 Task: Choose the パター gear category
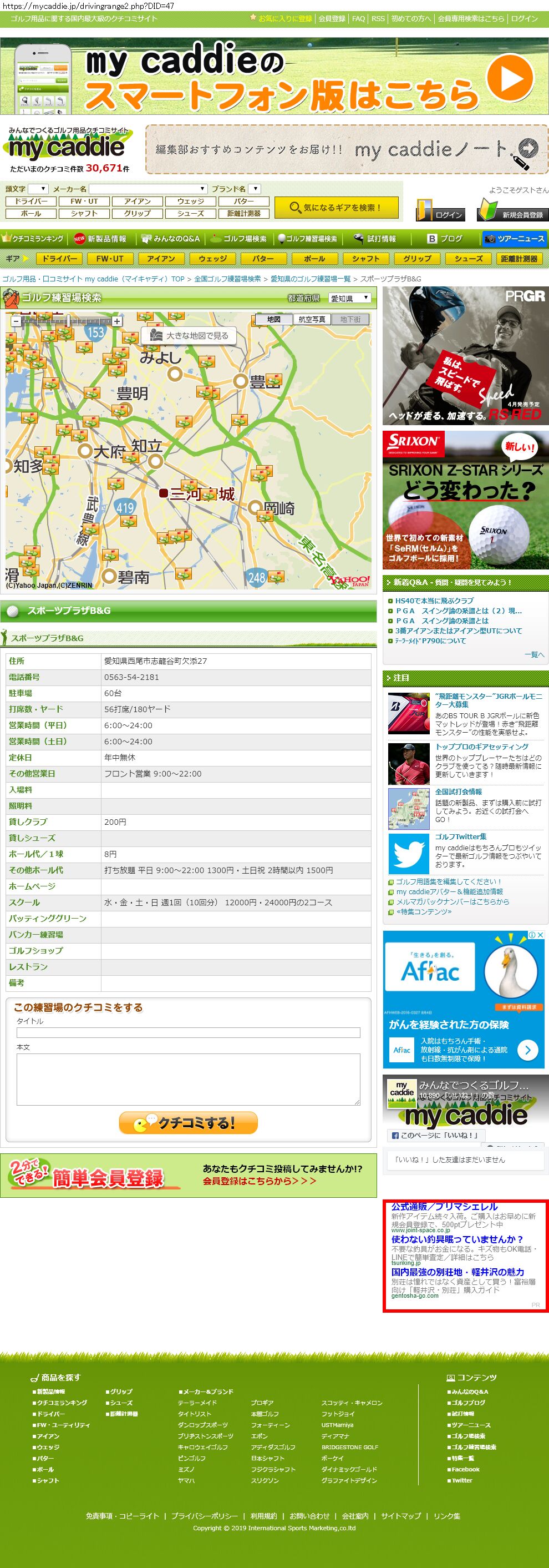pyautogui.click(x=263, y=259)
